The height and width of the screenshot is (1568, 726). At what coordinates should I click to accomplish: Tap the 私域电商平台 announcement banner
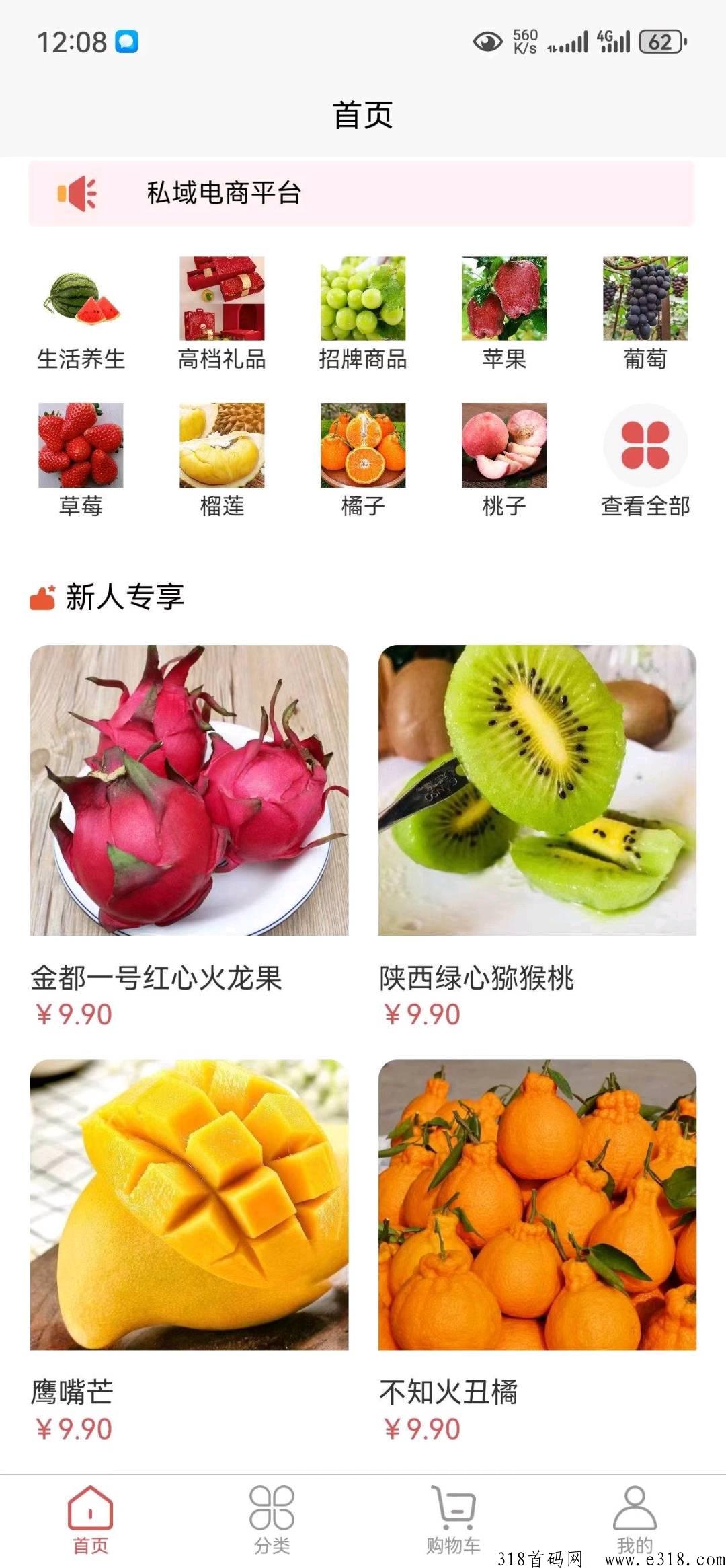362,194
